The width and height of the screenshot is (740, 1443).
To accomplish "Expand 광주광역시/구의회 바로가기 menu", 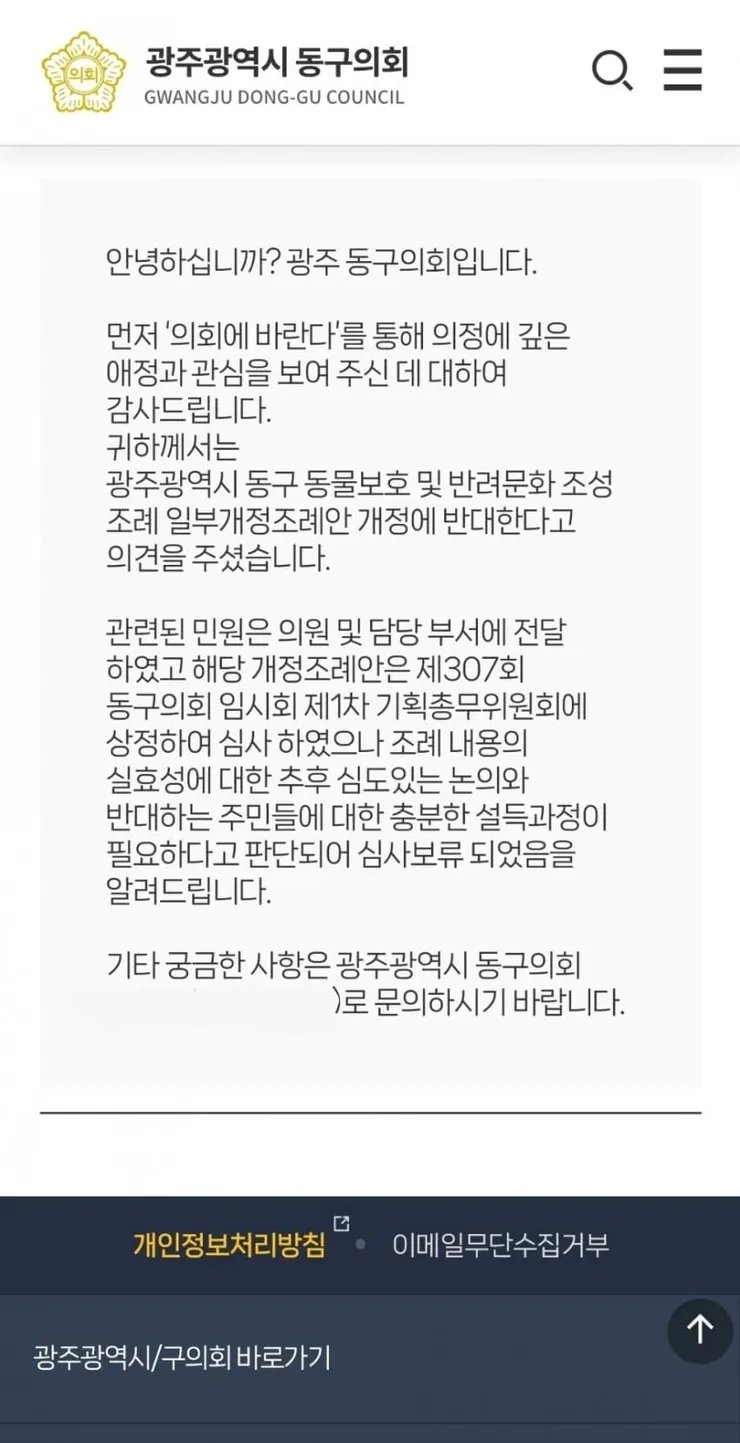I will click(x=370, y=1358).
